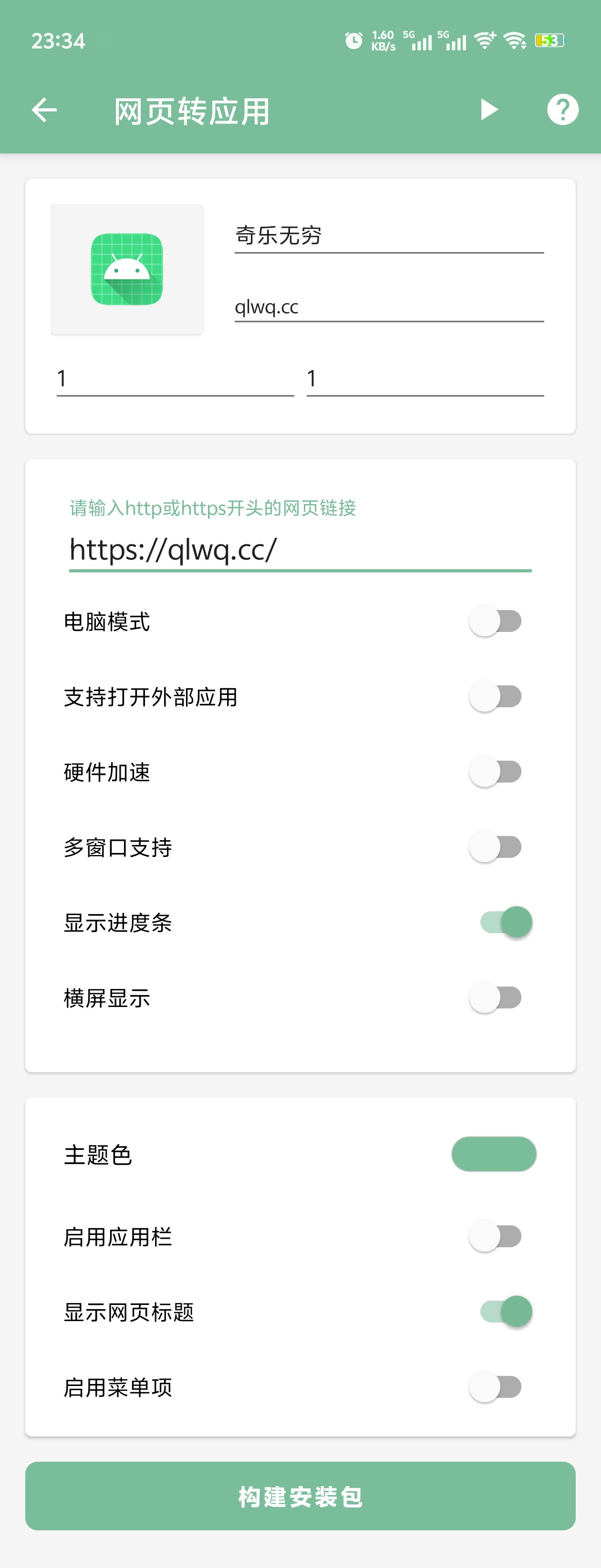Enable 横屏显示 mode
Image resolution: width=601 pixels, height=1568 pixels.
coord(495,997)
